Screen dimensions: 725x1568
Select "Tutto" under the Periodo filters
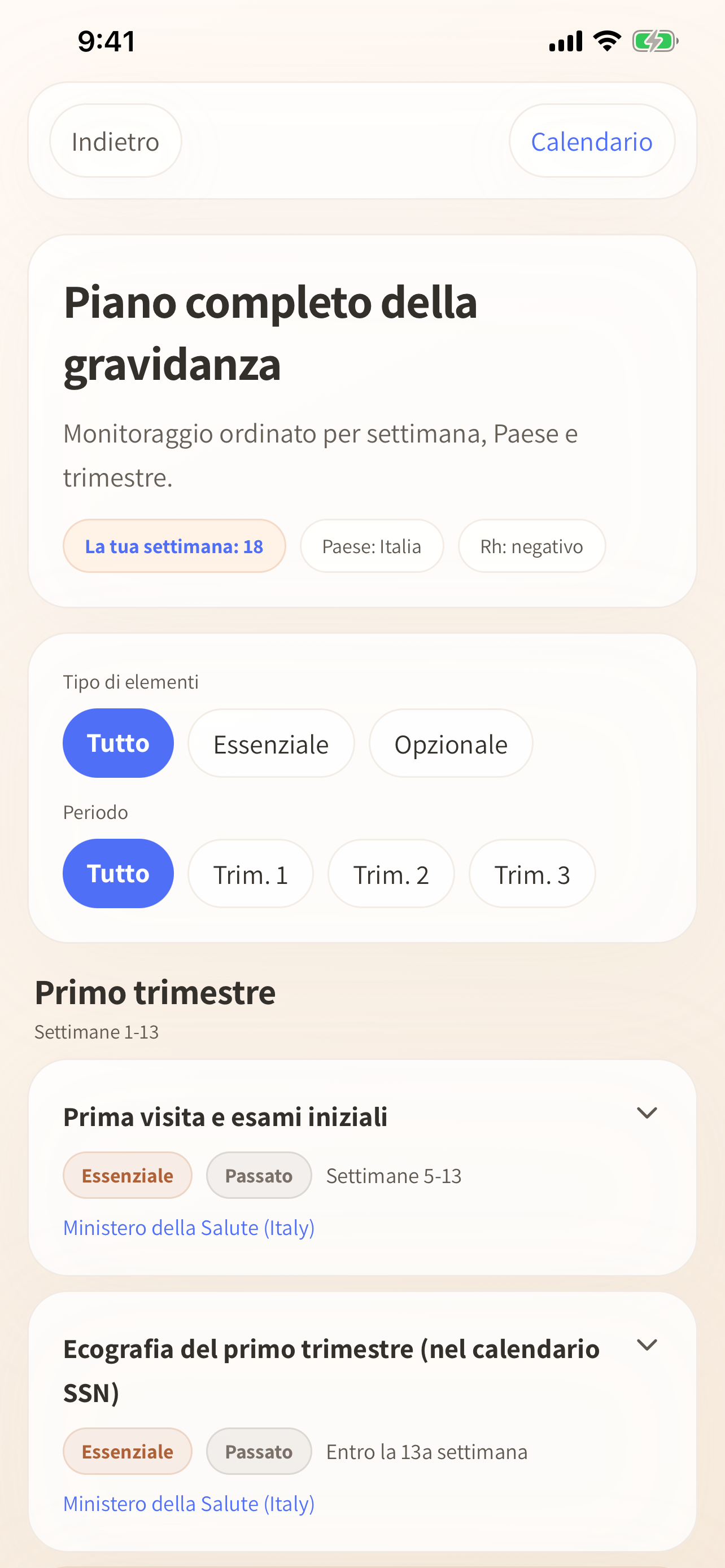coord(117,874)
